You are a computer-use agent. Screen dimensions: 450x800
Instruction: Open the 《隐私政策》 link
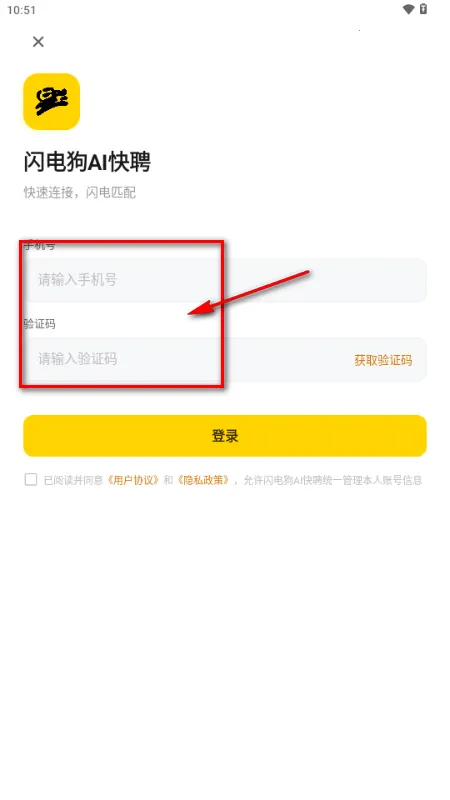[203, 480]
